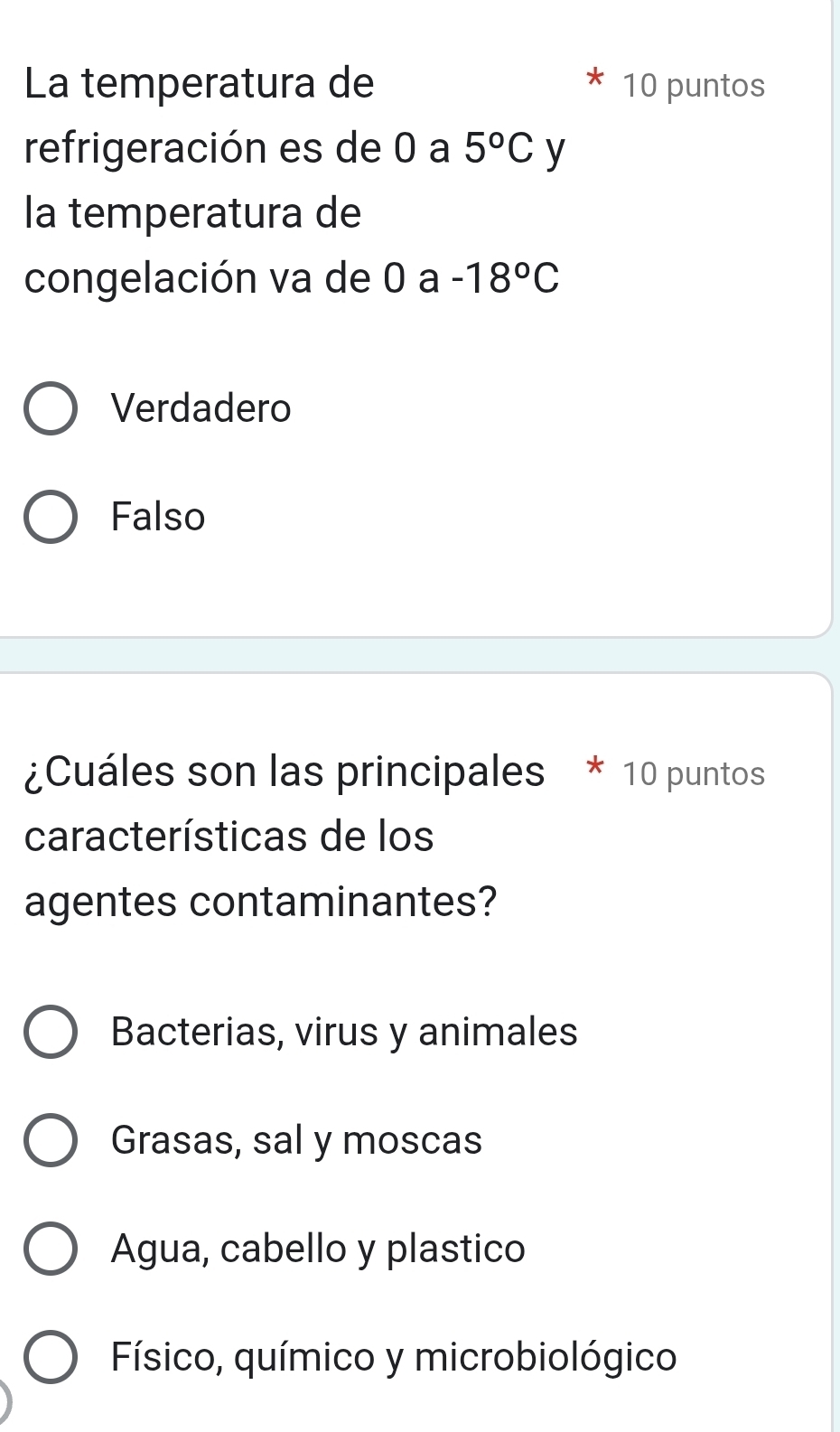Choose the Falso option
840x1432 pixels.
[x=51, y=517]
